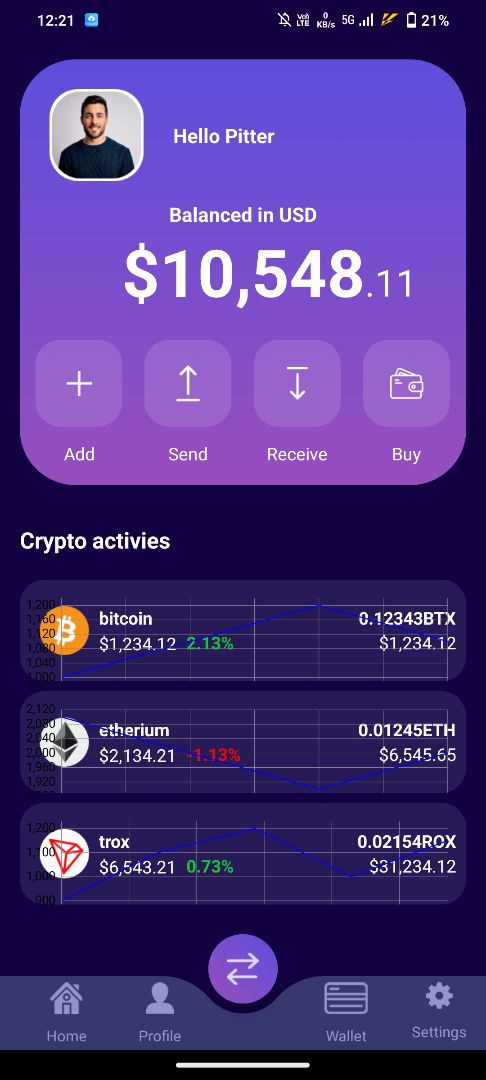The image size is (486, 1080).
Task: Open the Send action
Action: click(x=188, y=383)
